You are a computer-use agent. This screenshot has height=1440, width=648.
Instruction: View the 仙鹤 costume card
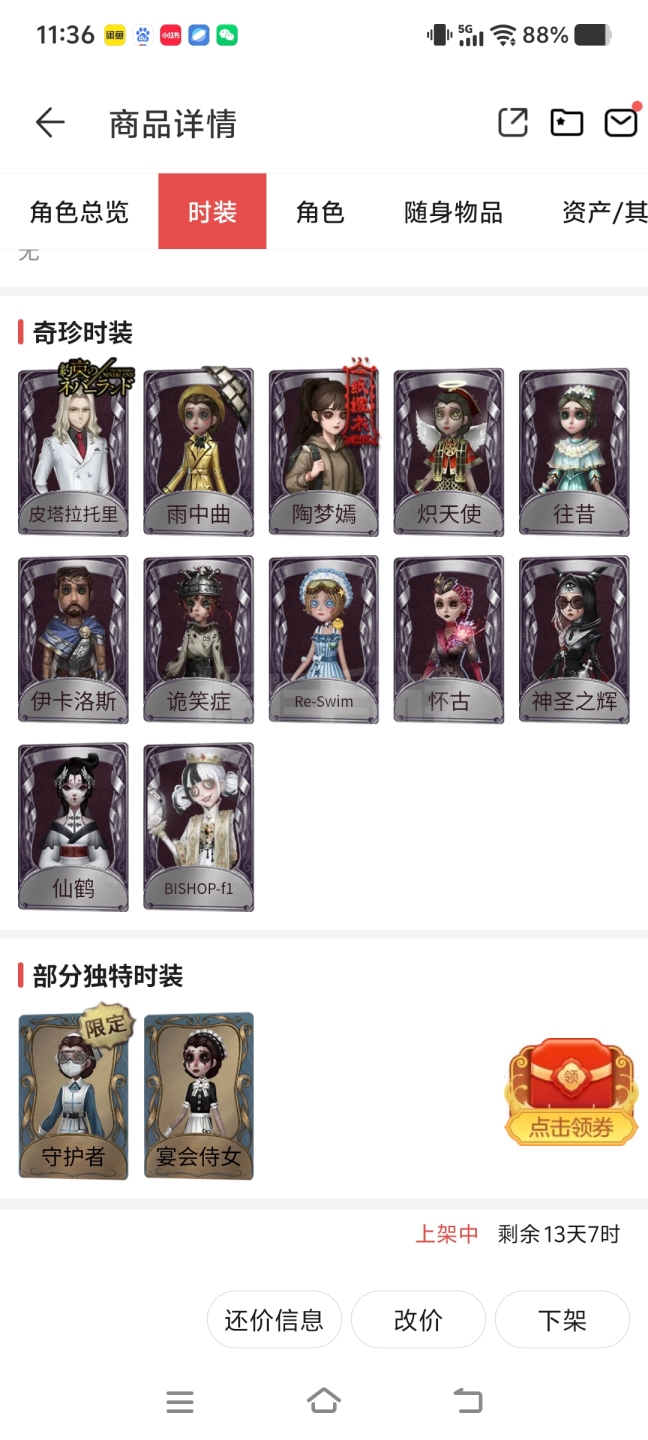[73, 827]
